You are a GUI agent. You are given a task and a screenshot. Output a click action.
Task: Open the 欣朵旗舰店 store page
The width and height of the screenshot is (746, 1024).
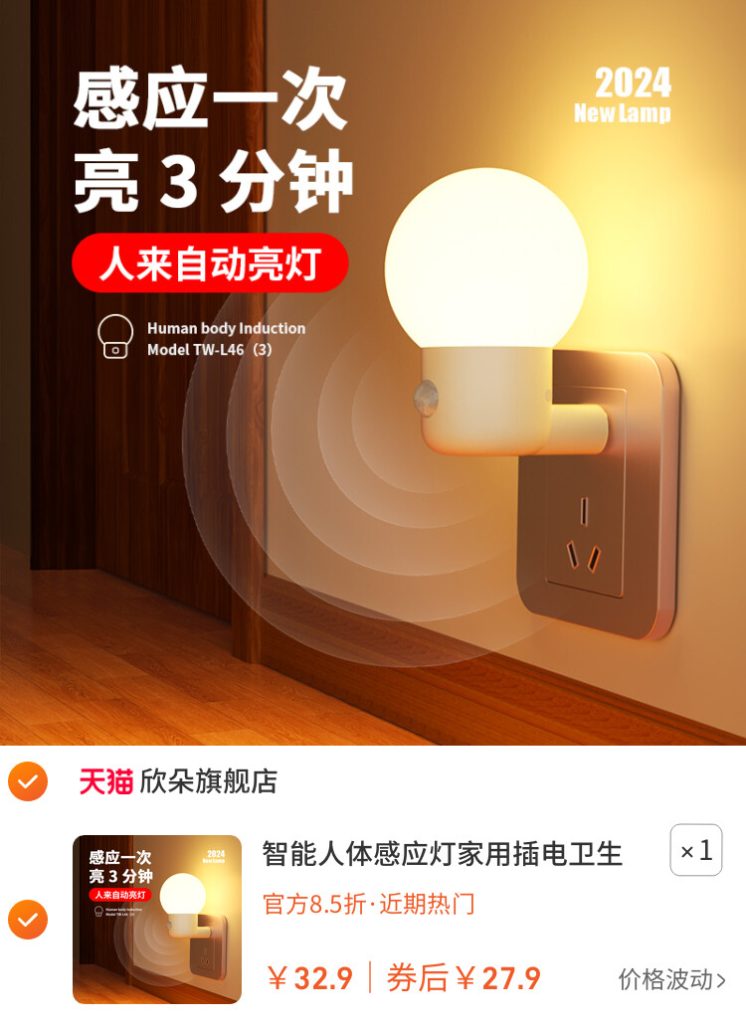click(x=207, y=781)
